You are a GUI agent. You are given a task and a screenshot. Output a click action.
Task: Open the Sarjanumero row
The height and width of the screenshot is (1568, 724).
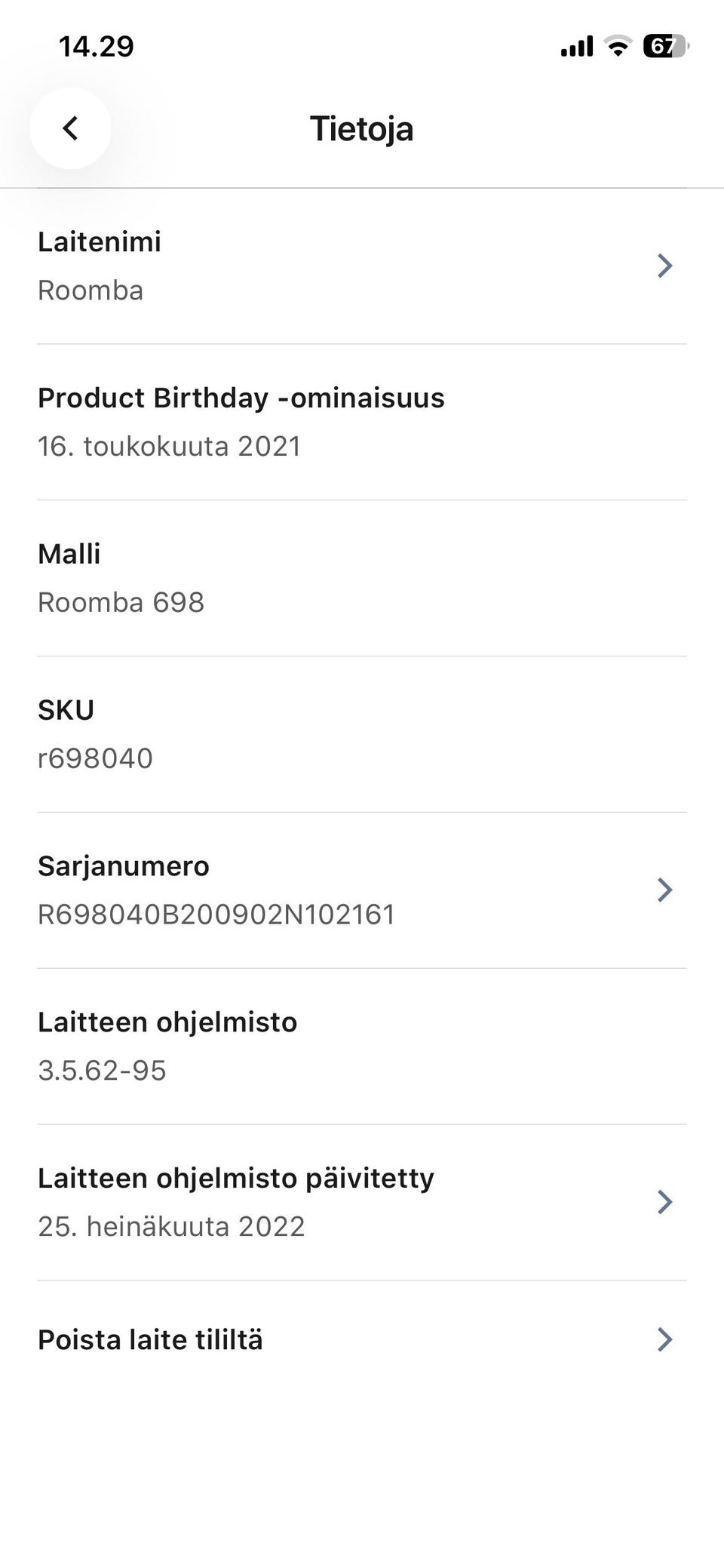pos(362,890)
